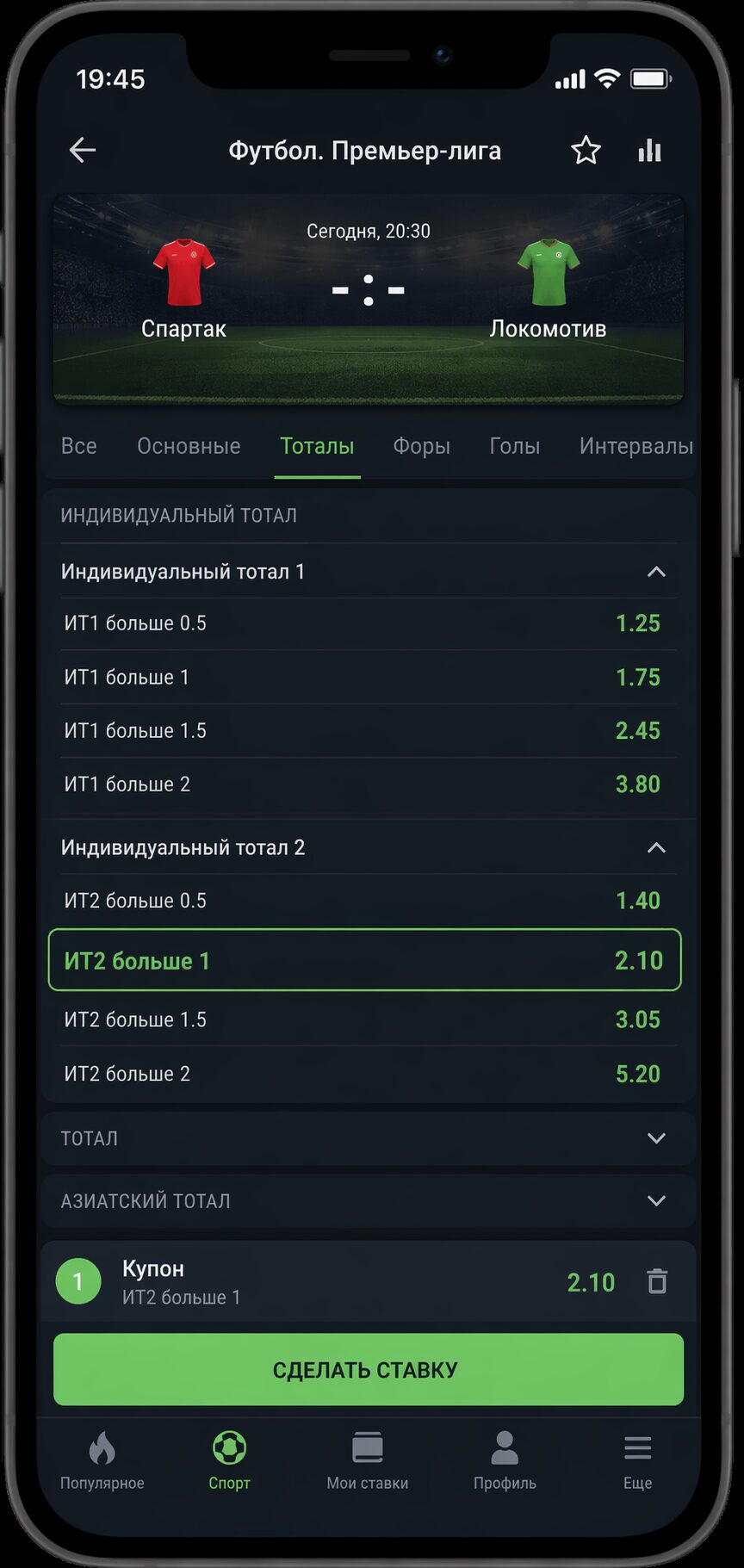Screen dimensions: 744x1568
Task: Go back with the arrow icon
Action: 83,151
